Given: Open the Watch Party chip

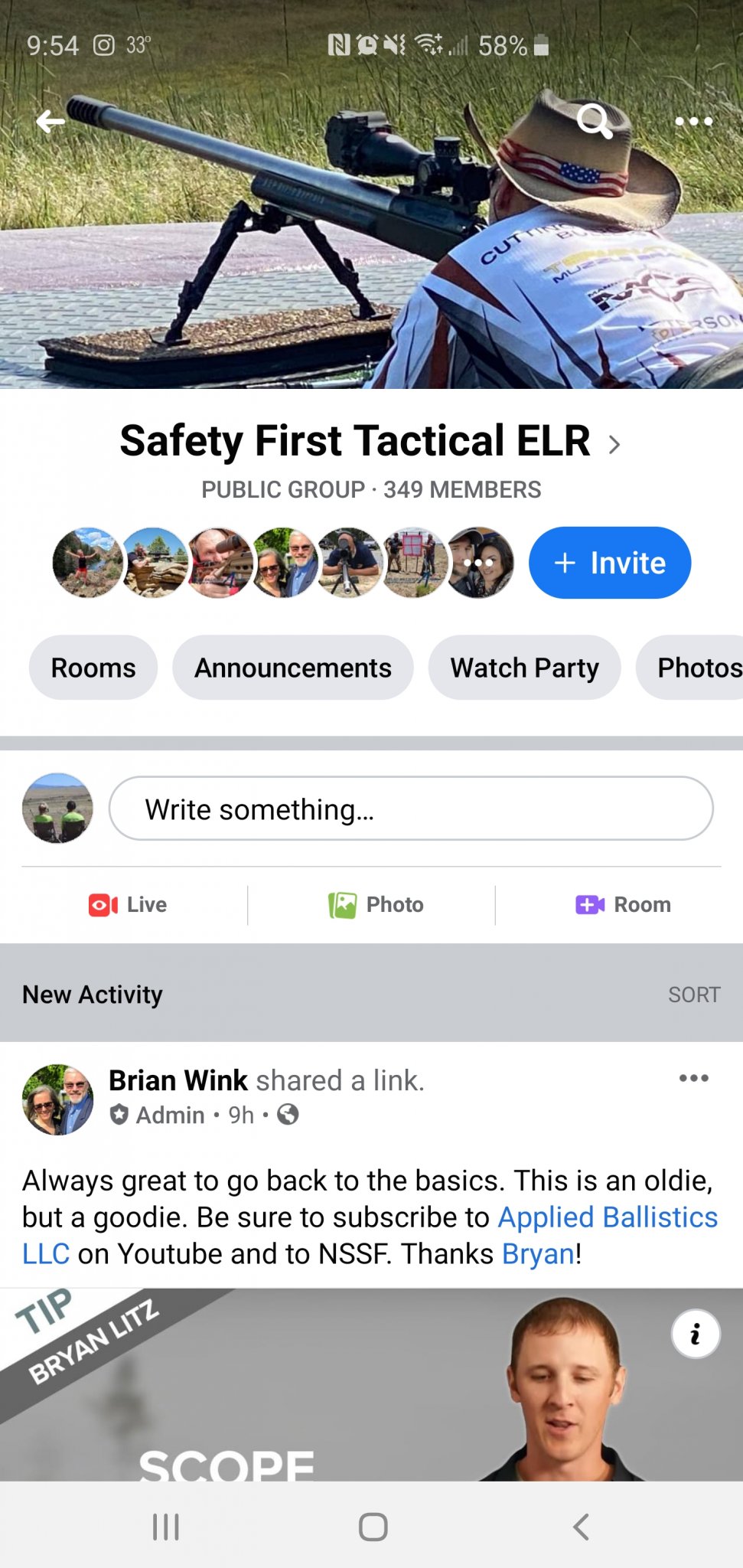Looking at the screenshot, I should (524, 668).
